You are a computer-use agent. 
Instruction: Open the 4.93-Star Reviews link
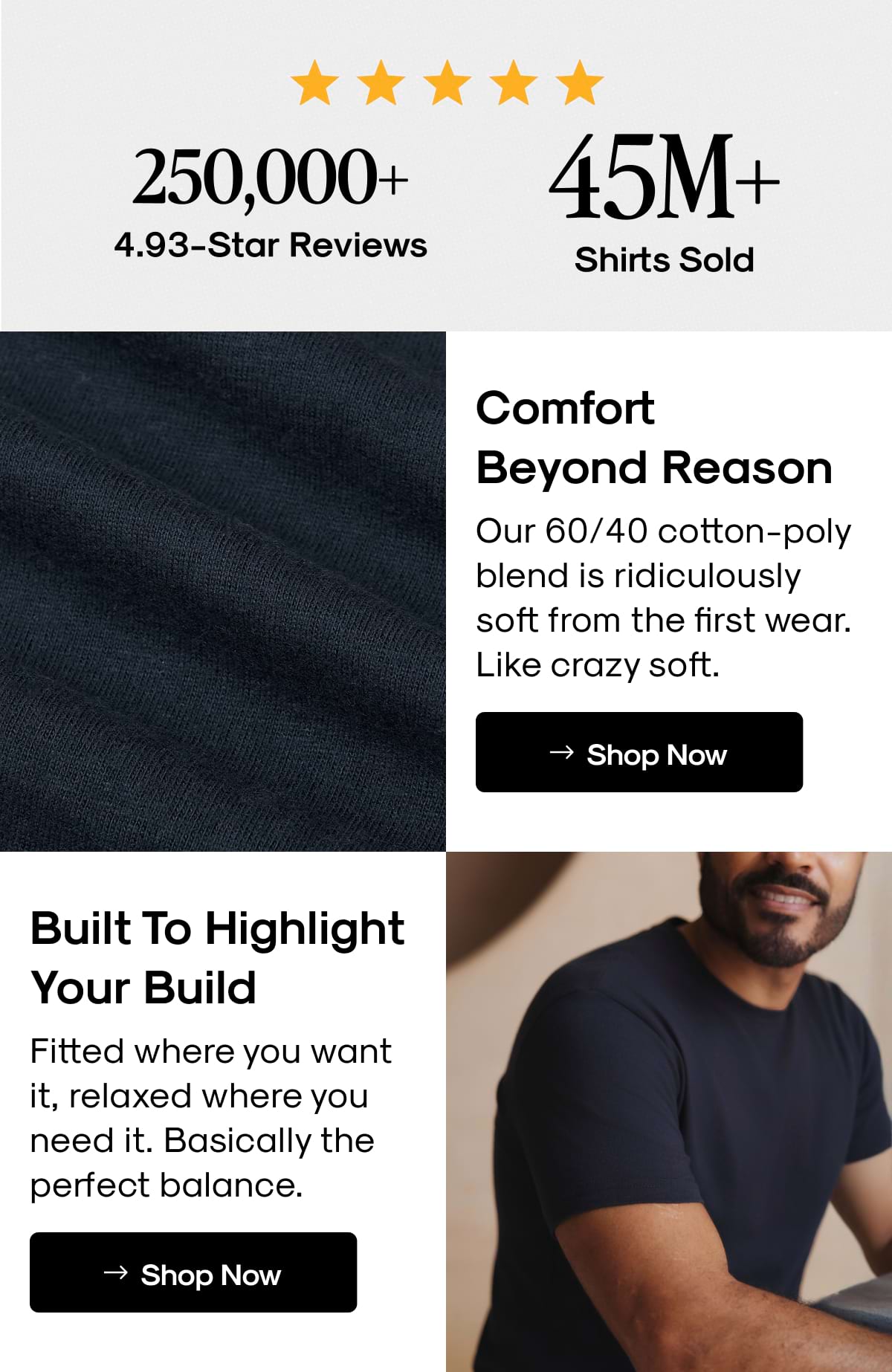tap(272, 245)
